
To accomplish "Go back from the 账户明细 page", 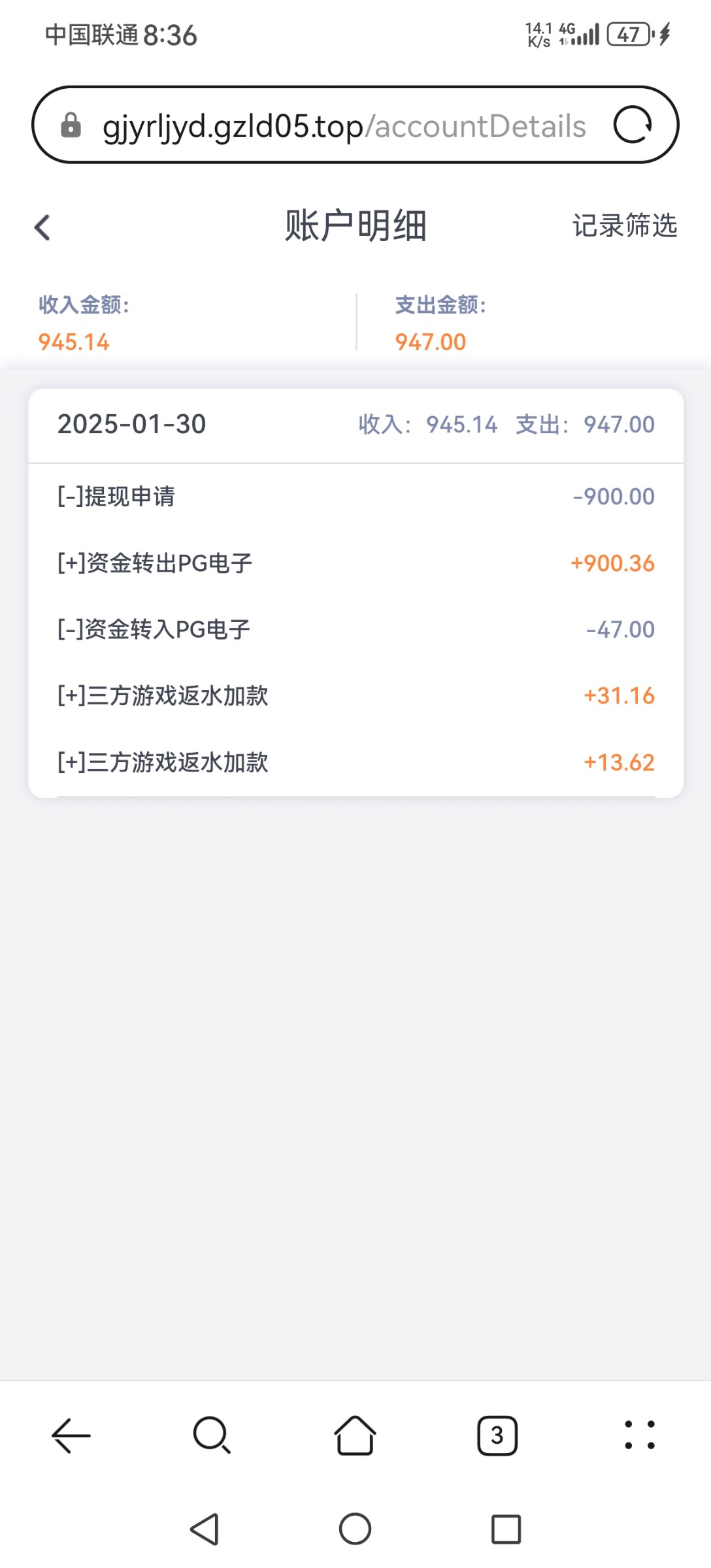I will [x=42, y=227].
